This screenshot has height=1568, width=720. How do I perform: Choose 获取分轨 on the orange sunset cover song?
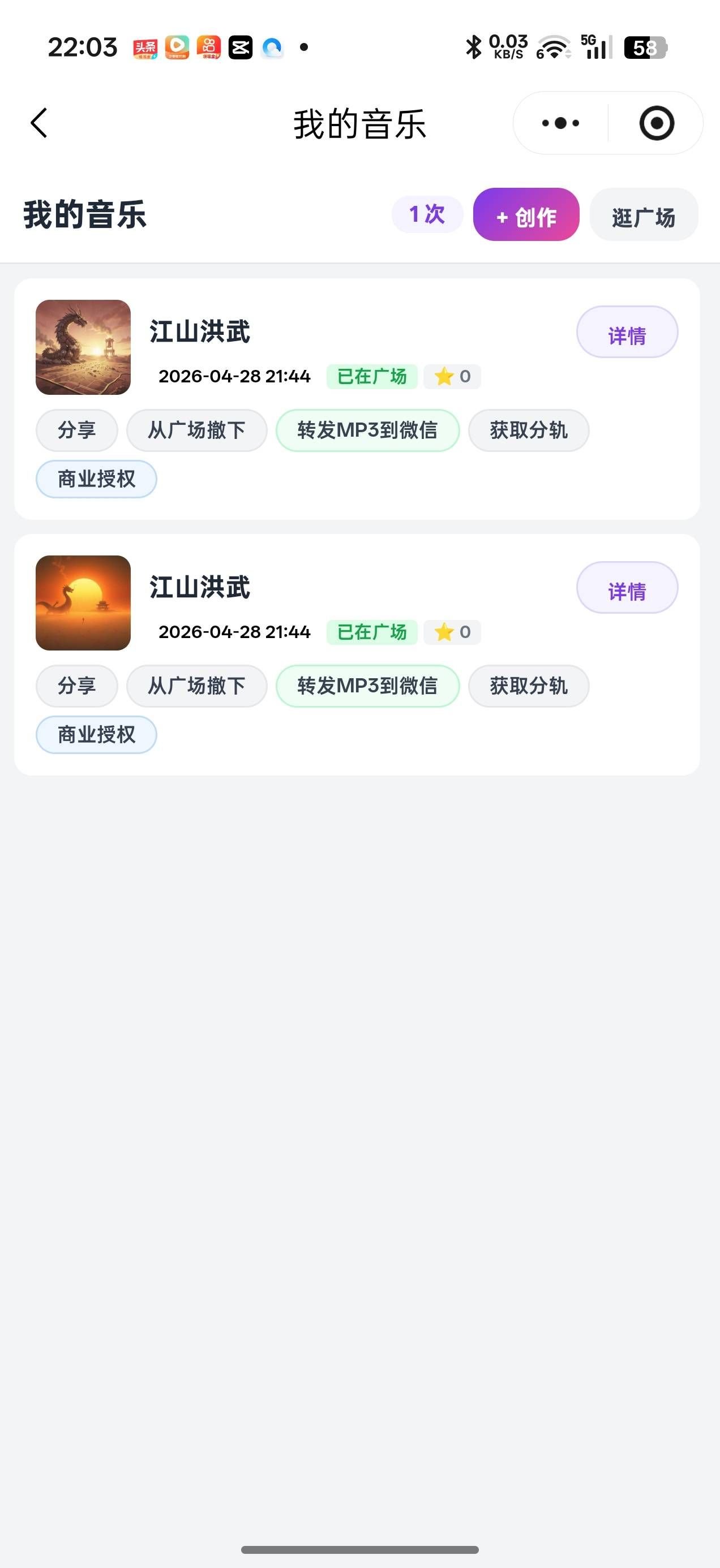528,686
